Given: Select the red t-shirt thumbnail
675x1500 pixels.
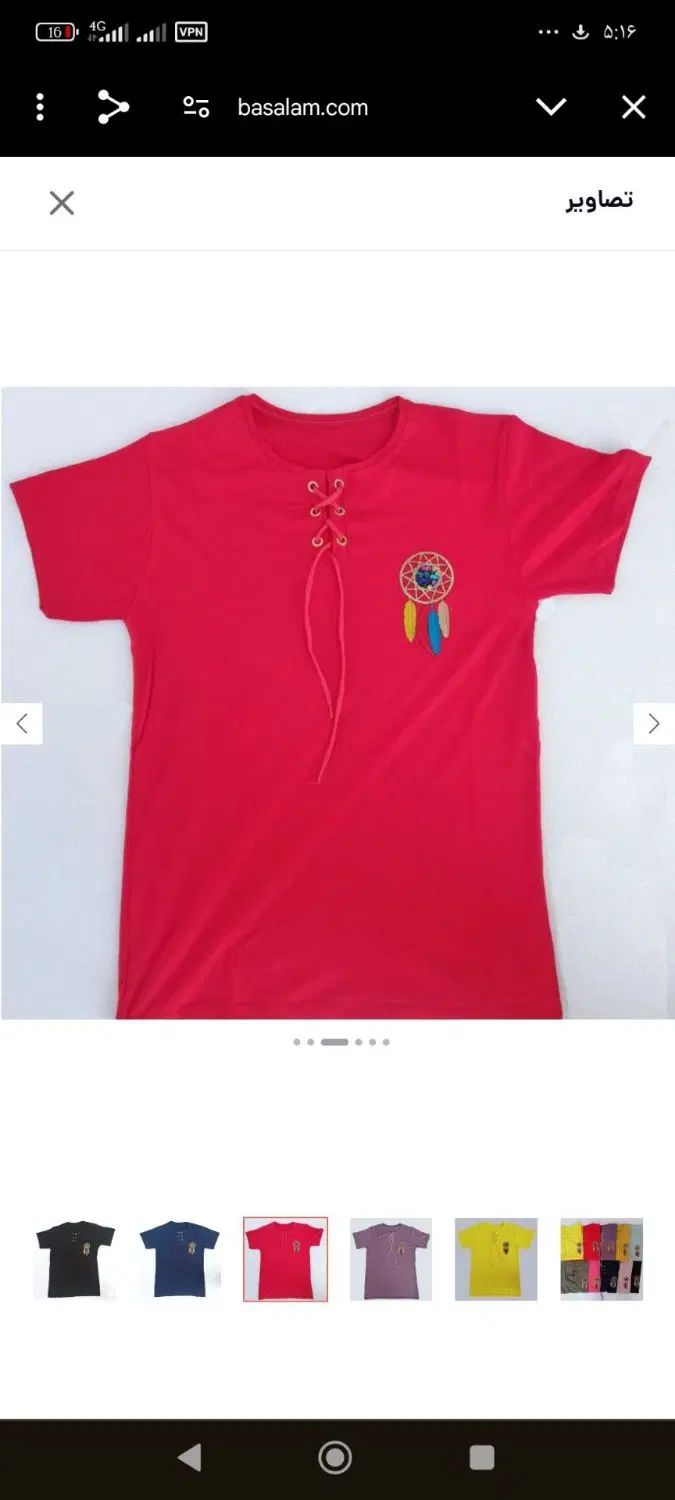Looking at the screenshot, I should pyautogui.click(x=285, y=1259).
